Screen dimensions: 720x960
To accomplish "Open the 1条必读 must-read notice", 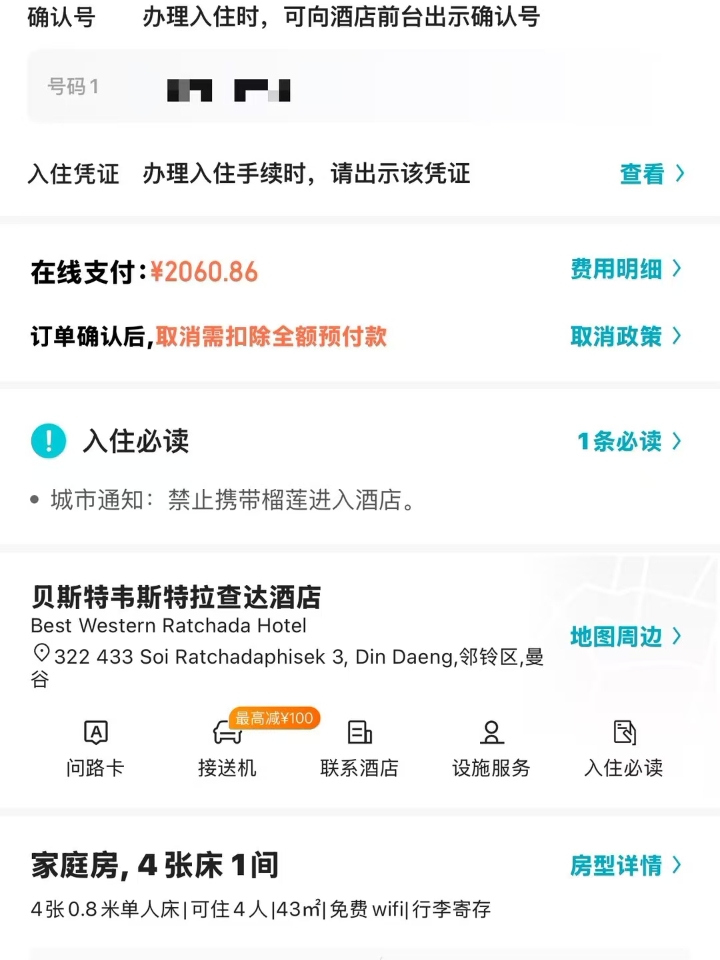I will [x=629, y=441].
